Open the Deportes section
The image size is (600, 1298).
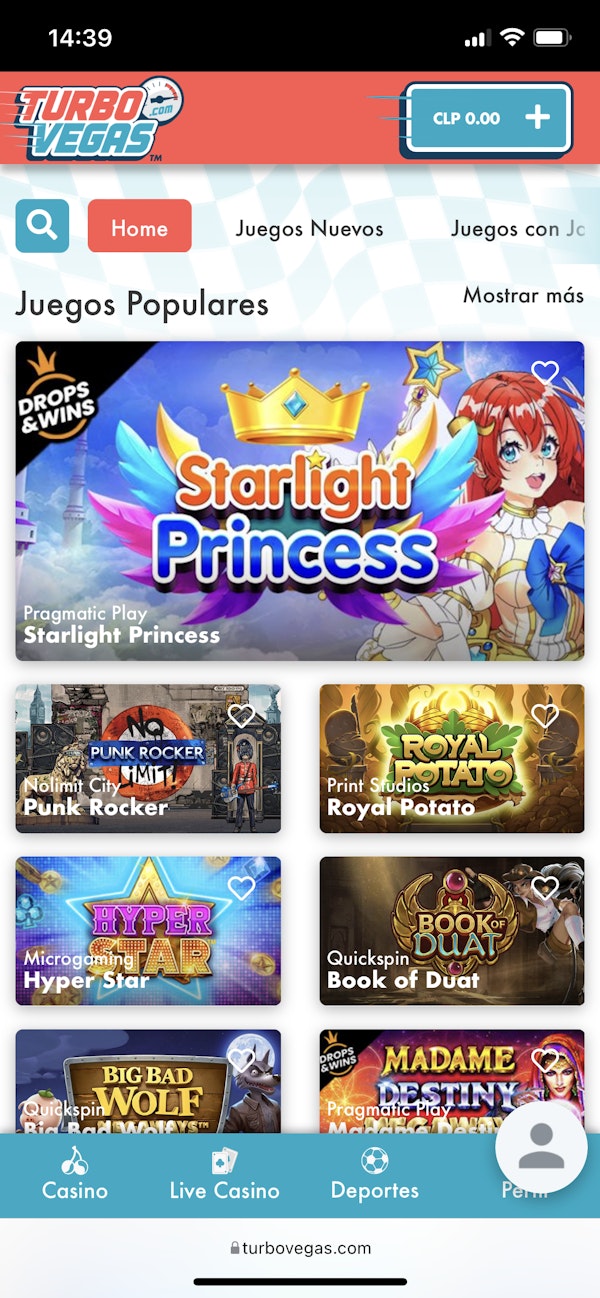(374, 1175)
